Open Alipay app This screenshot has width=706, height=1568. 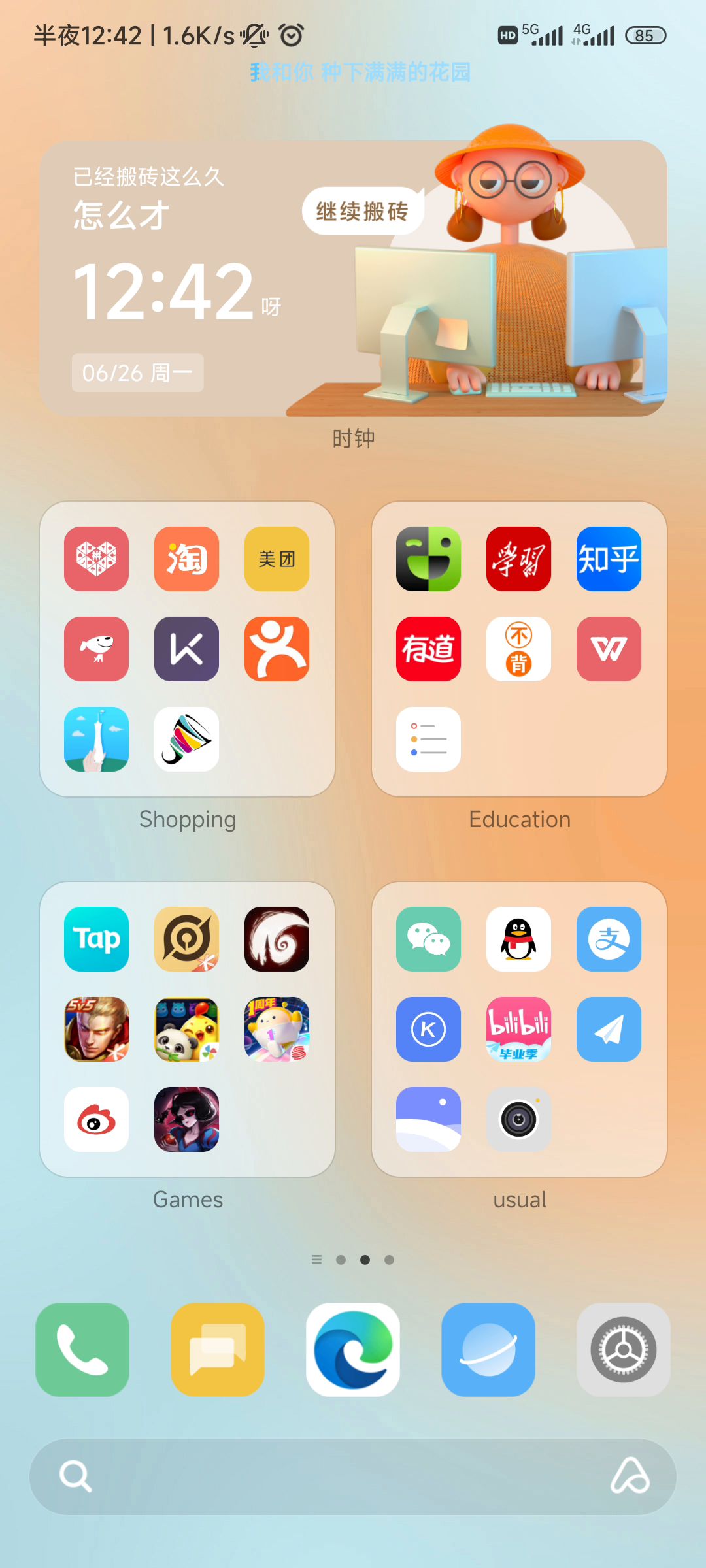click(609, 939)
